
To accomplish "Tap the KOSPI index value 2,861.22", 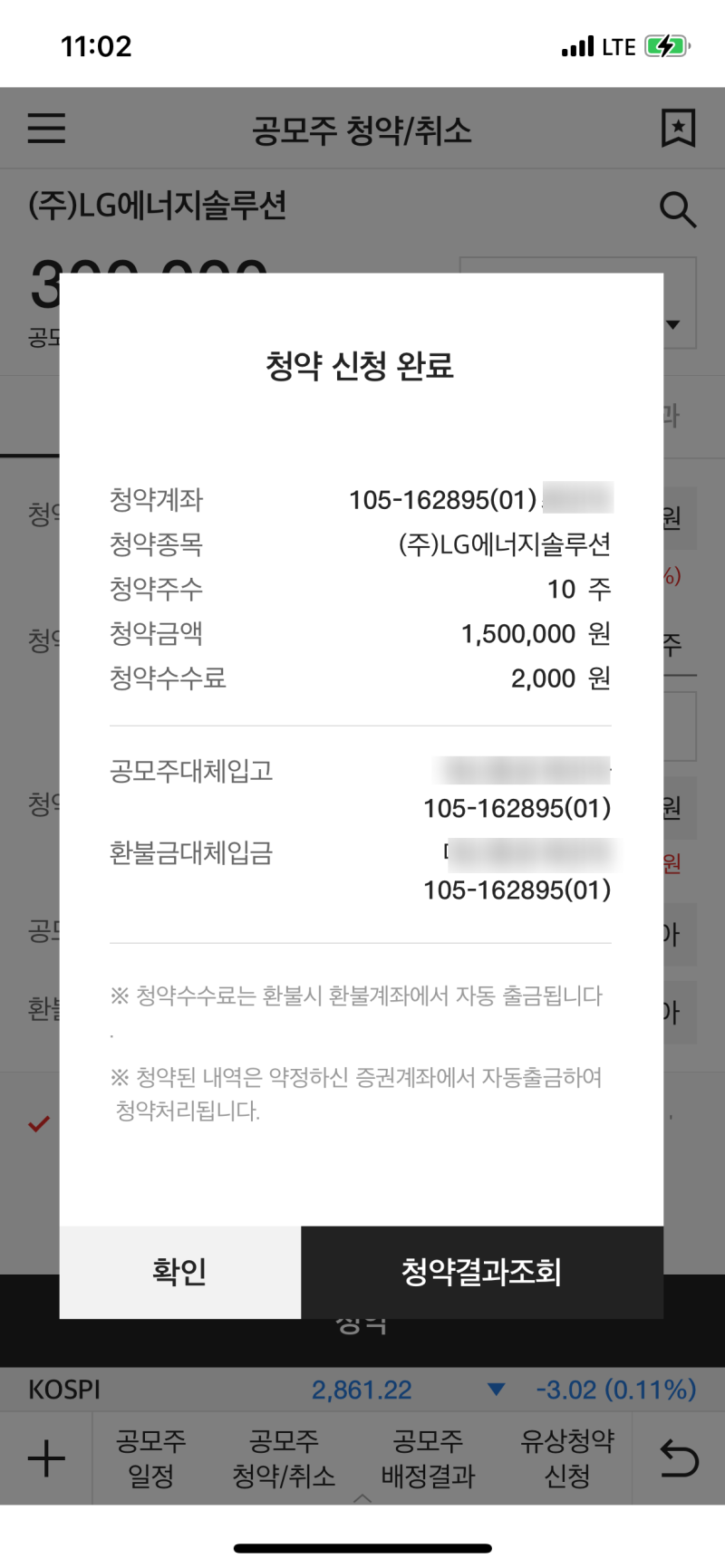I will pos(362,1389).
